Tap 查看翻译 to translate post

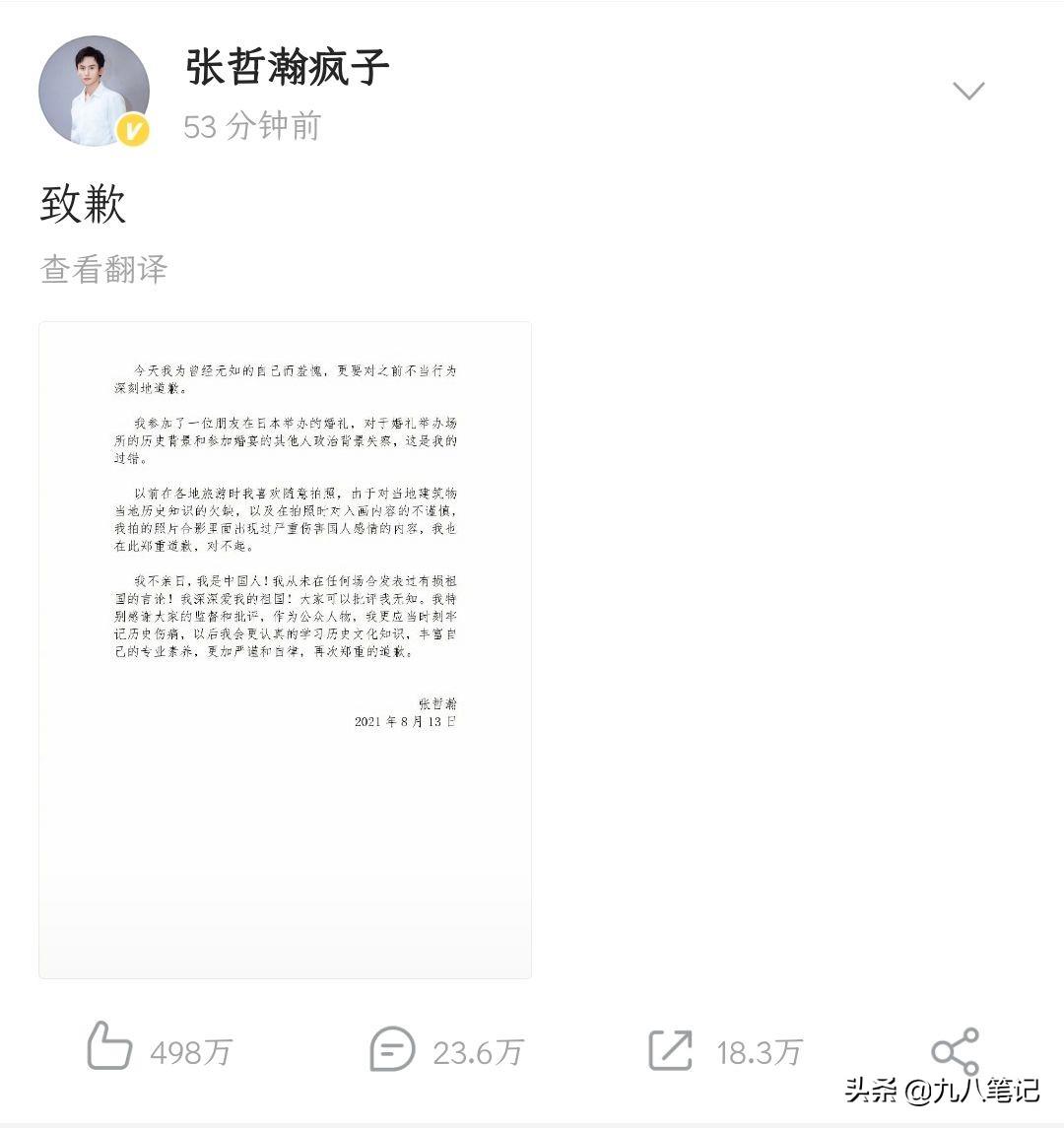[104, 269]
